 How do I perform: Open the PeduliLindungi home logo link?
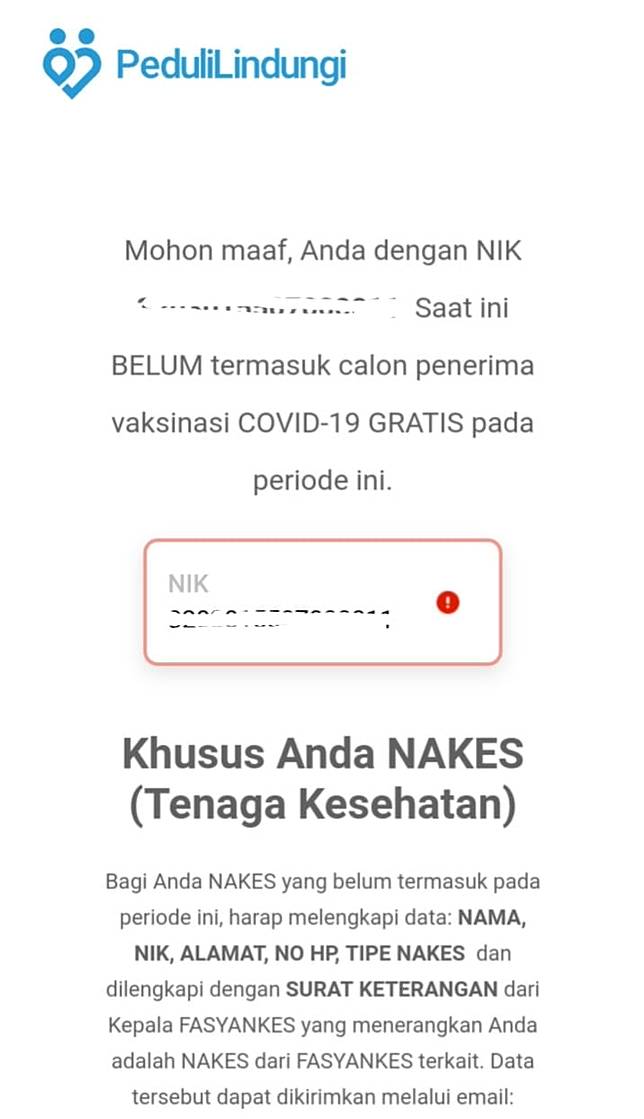pos(194,64)
